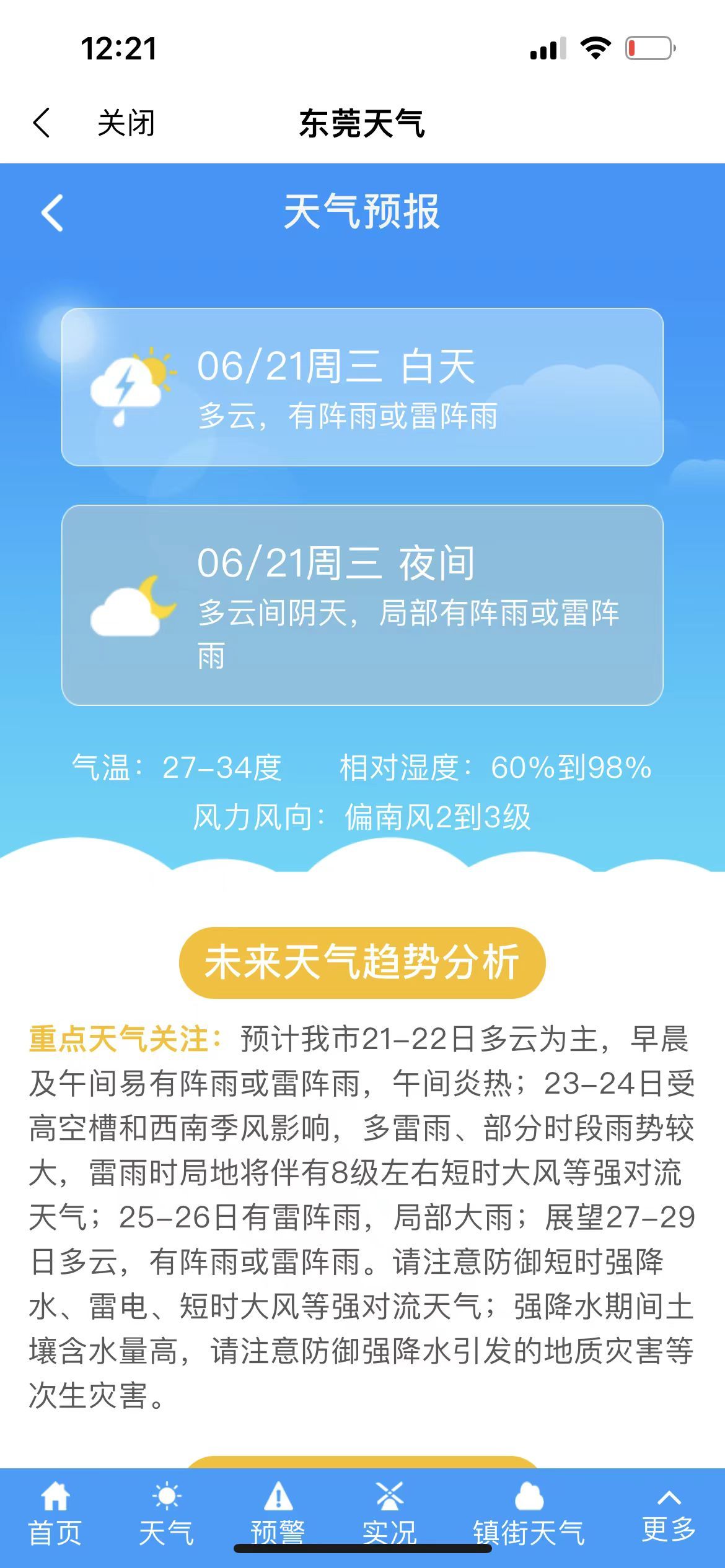725x1568 pixels.
Task: Go back from the 天气预报 page
Action: point(52,213)
